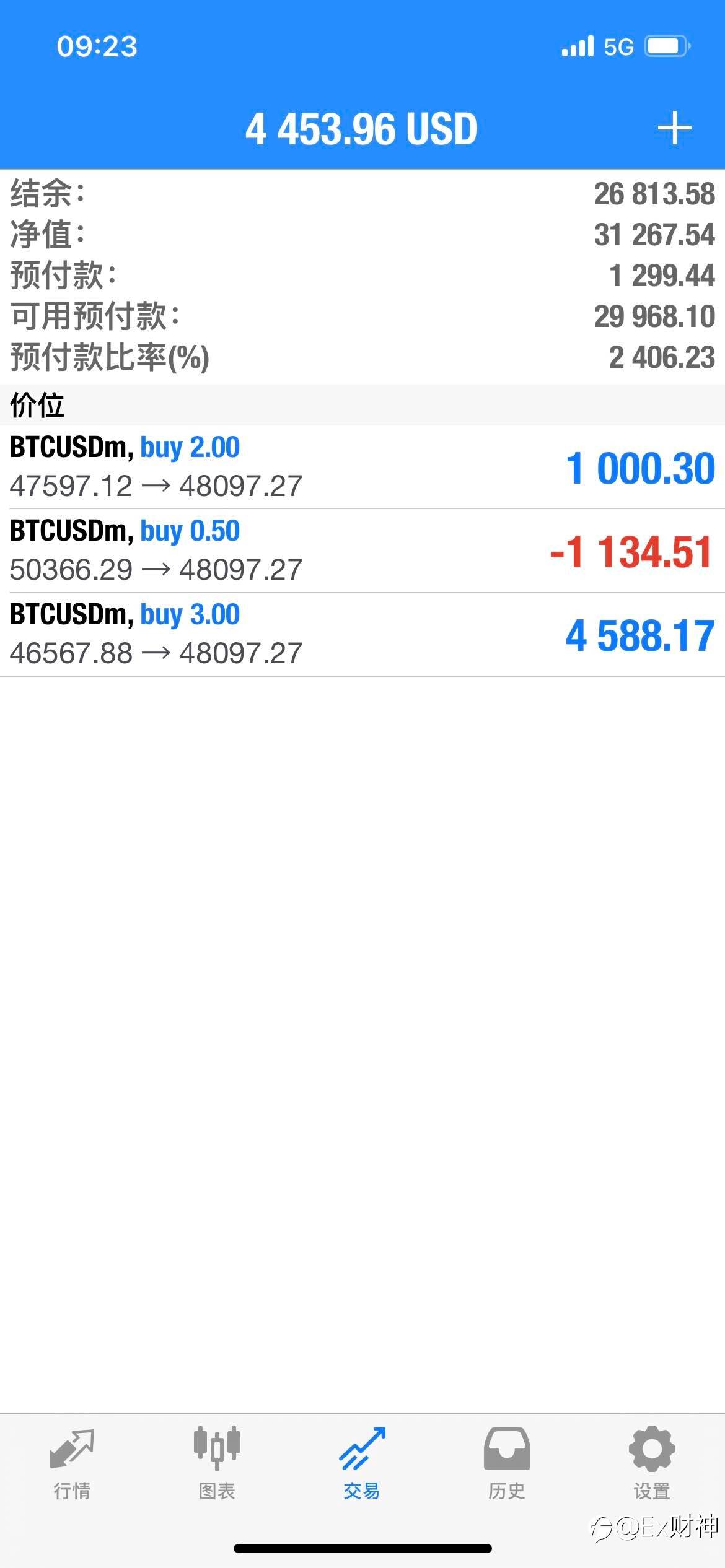Switch to the 图表 chart tab
The image size is (725, 1568).
click(x=217, y=1464)
